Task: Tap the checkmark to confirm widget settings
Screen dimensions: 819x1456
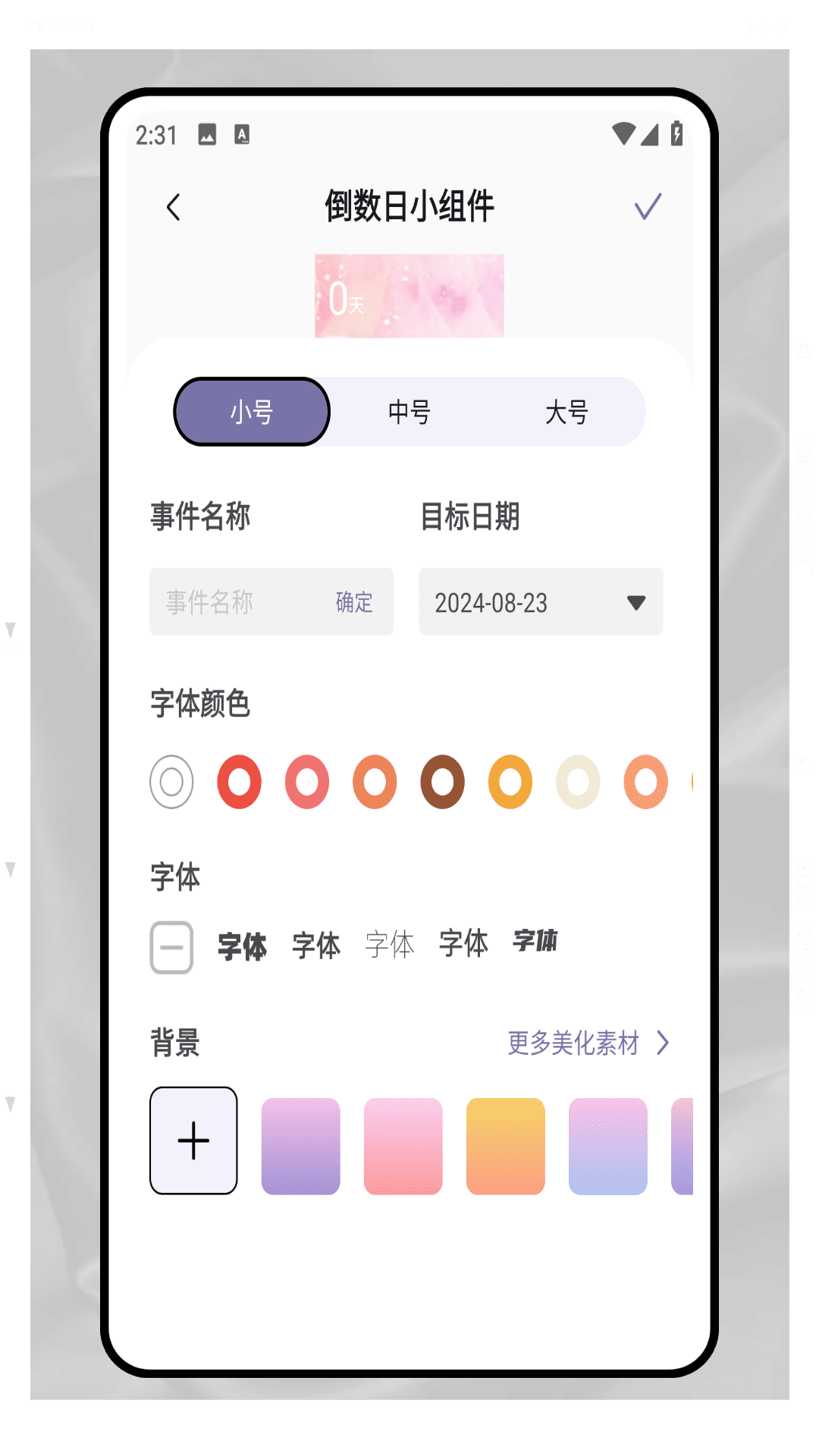Action: tap(648, 206)
